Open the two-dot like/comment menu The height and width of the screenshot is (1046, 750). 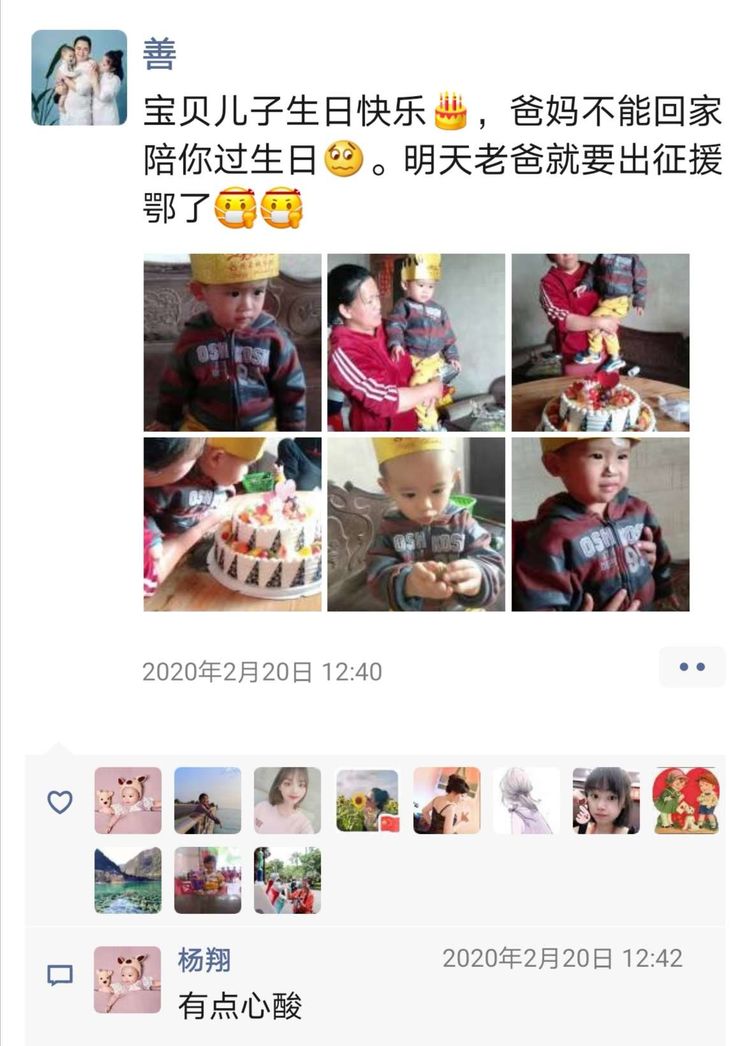(692, 667)
